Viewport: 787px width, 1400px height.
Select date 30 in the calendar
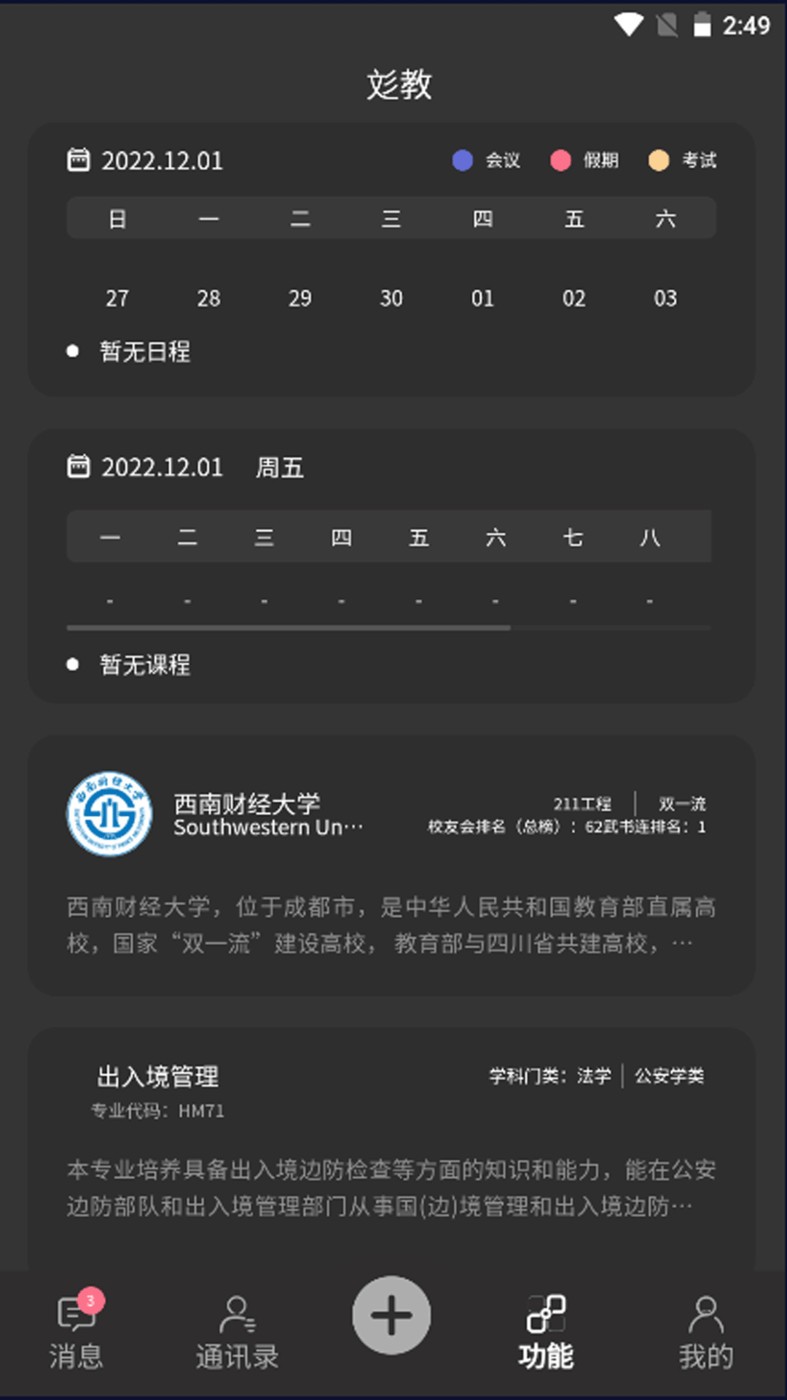pyautogui.click(x=391, y=298)
